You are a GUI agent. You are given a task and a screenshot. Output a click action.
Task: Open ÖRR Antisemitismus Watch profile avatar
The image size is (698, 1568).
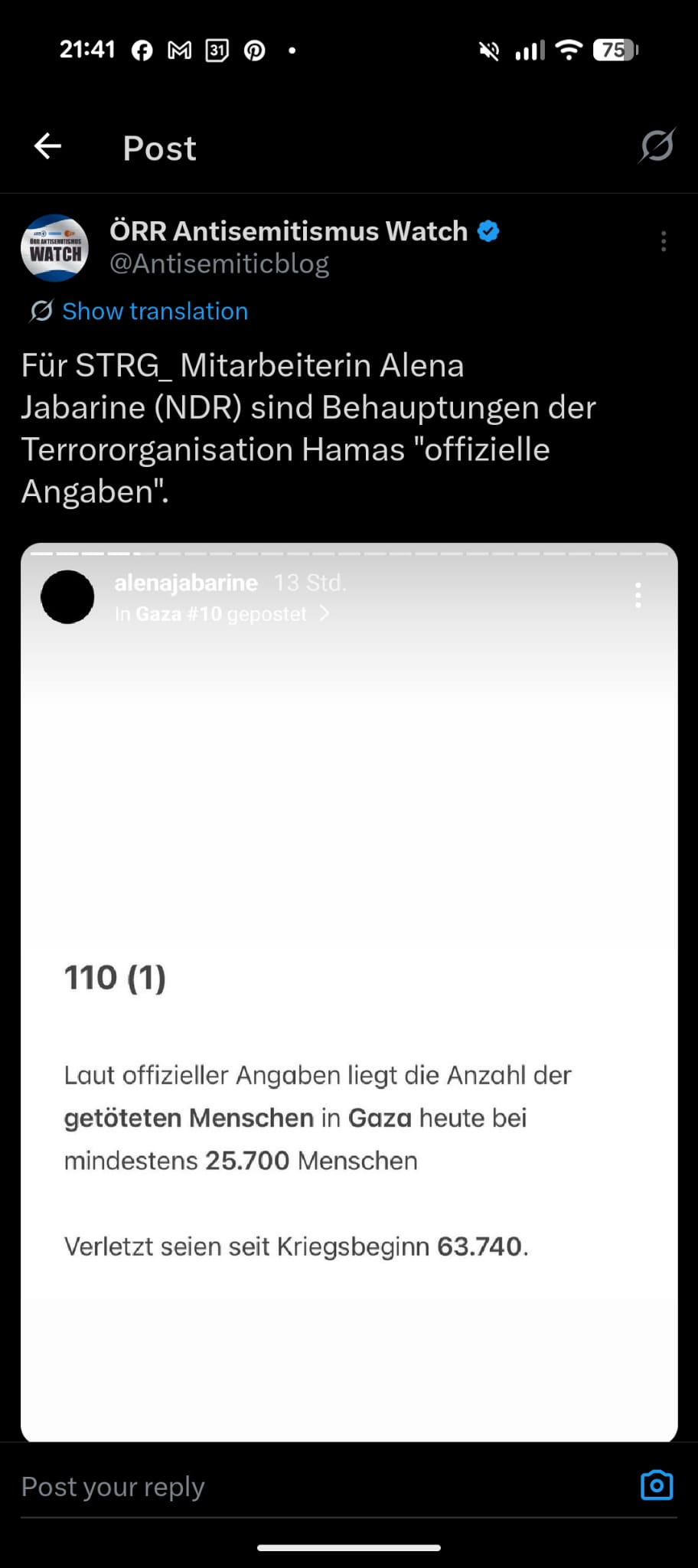click(x=54, y=248)
